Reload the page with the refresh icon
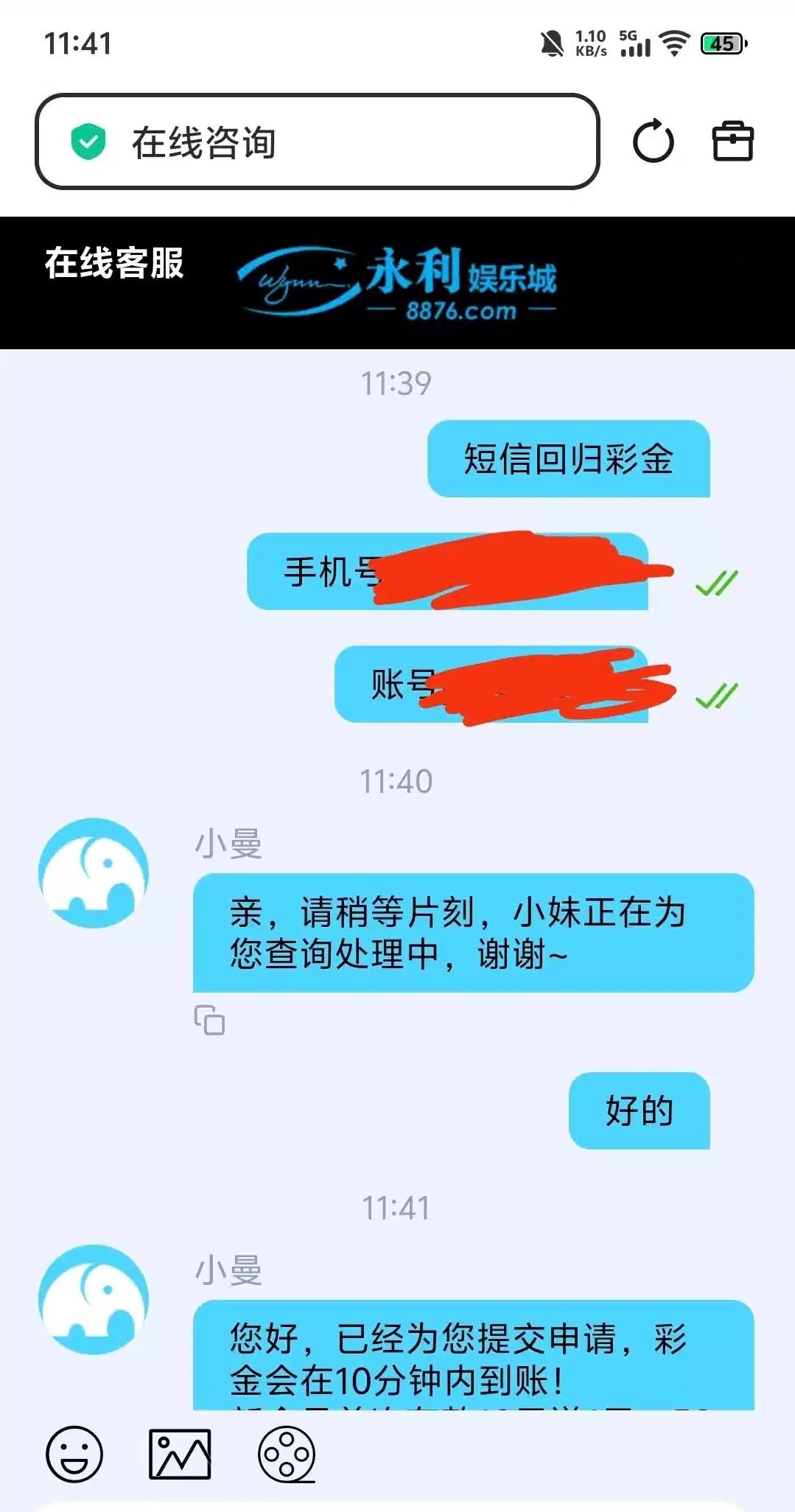Image resolution: width=795 pixels, height=1512 pixels. (x=653, y=141)
